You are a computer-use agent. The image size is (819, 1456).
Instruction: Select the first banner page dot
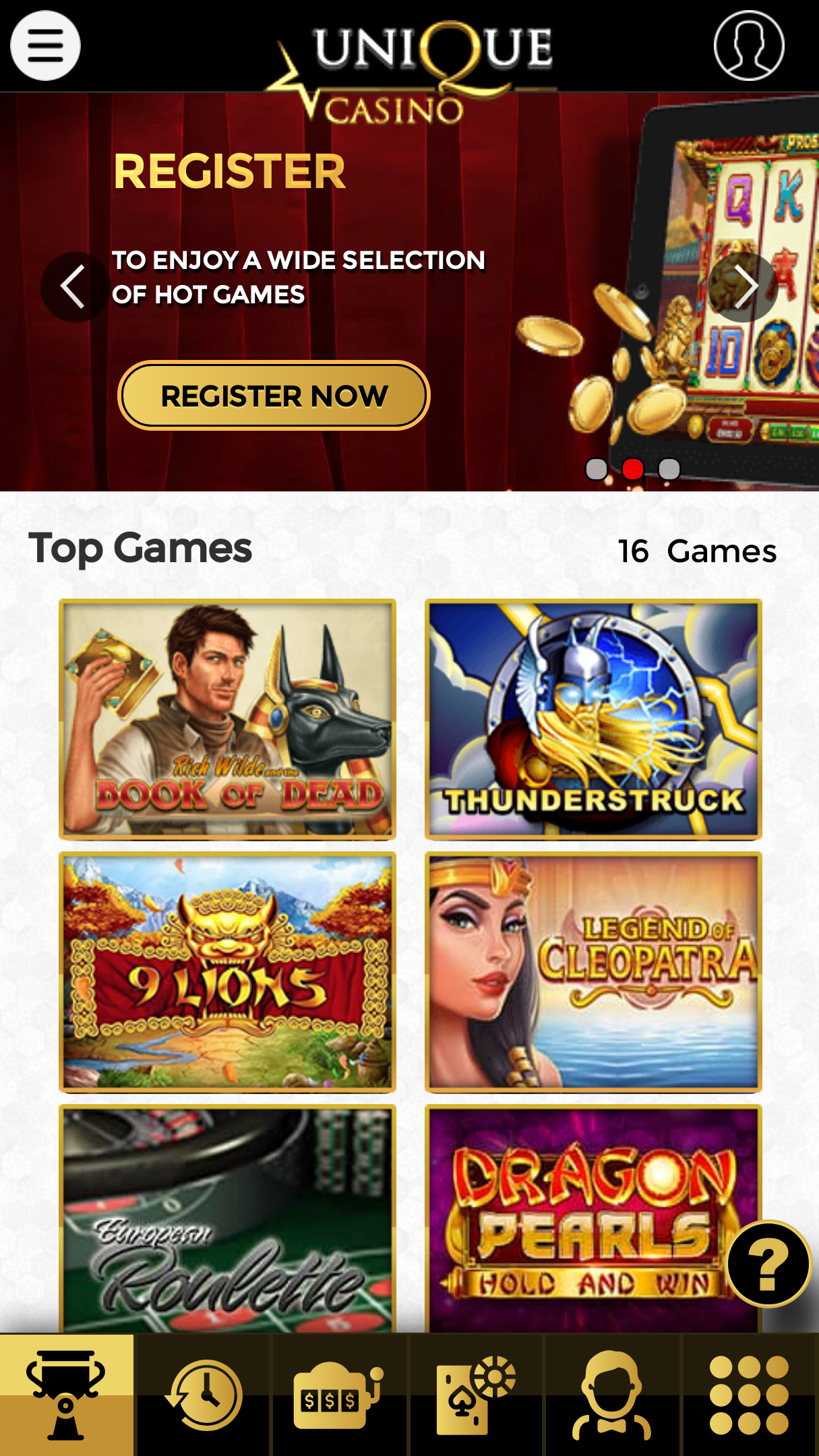click(x=597, y=468)
